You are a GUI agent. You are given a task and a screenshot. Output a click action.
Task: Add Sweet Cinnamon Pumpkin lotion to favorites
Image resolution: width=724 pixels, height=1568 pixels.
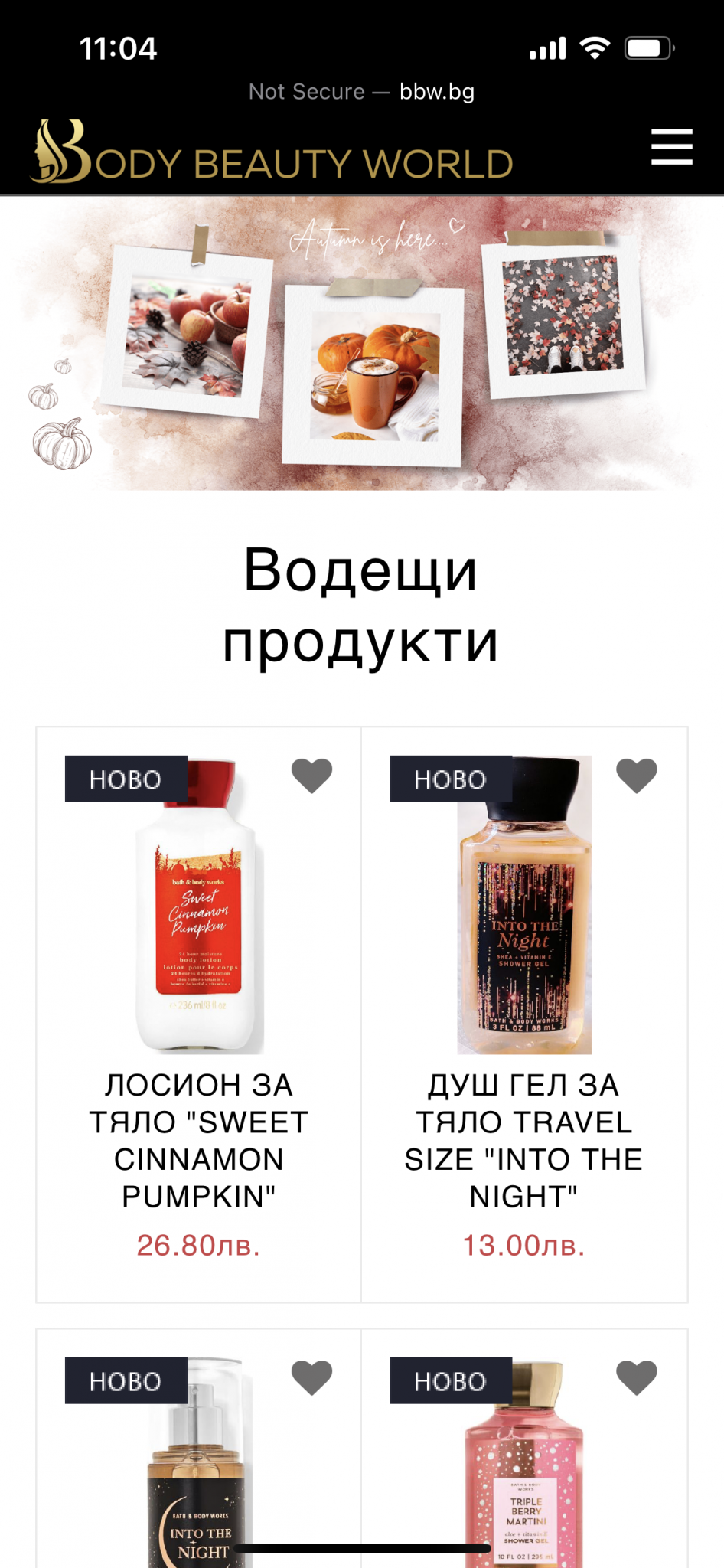[x=311, y=776]
